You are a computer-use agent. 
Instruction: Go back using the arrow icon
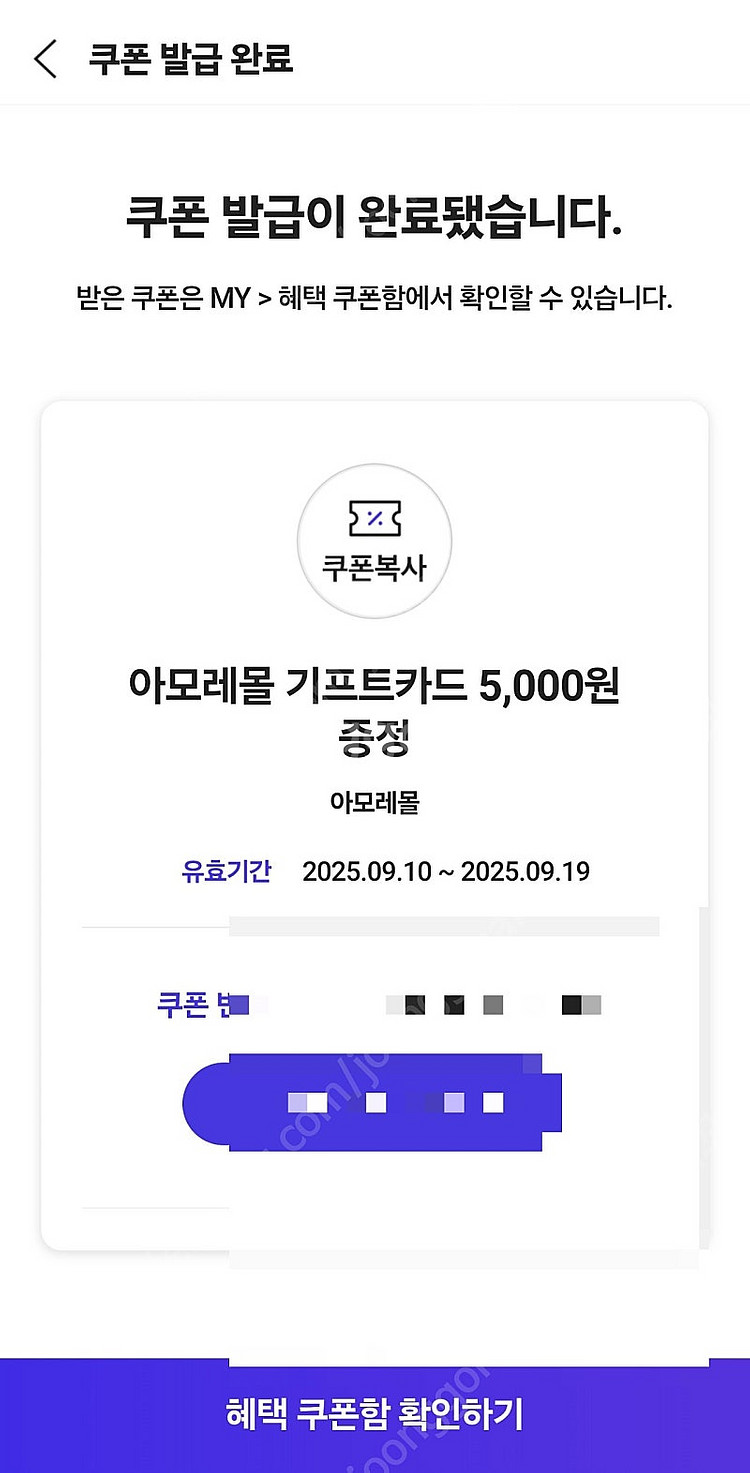[45, 58]
